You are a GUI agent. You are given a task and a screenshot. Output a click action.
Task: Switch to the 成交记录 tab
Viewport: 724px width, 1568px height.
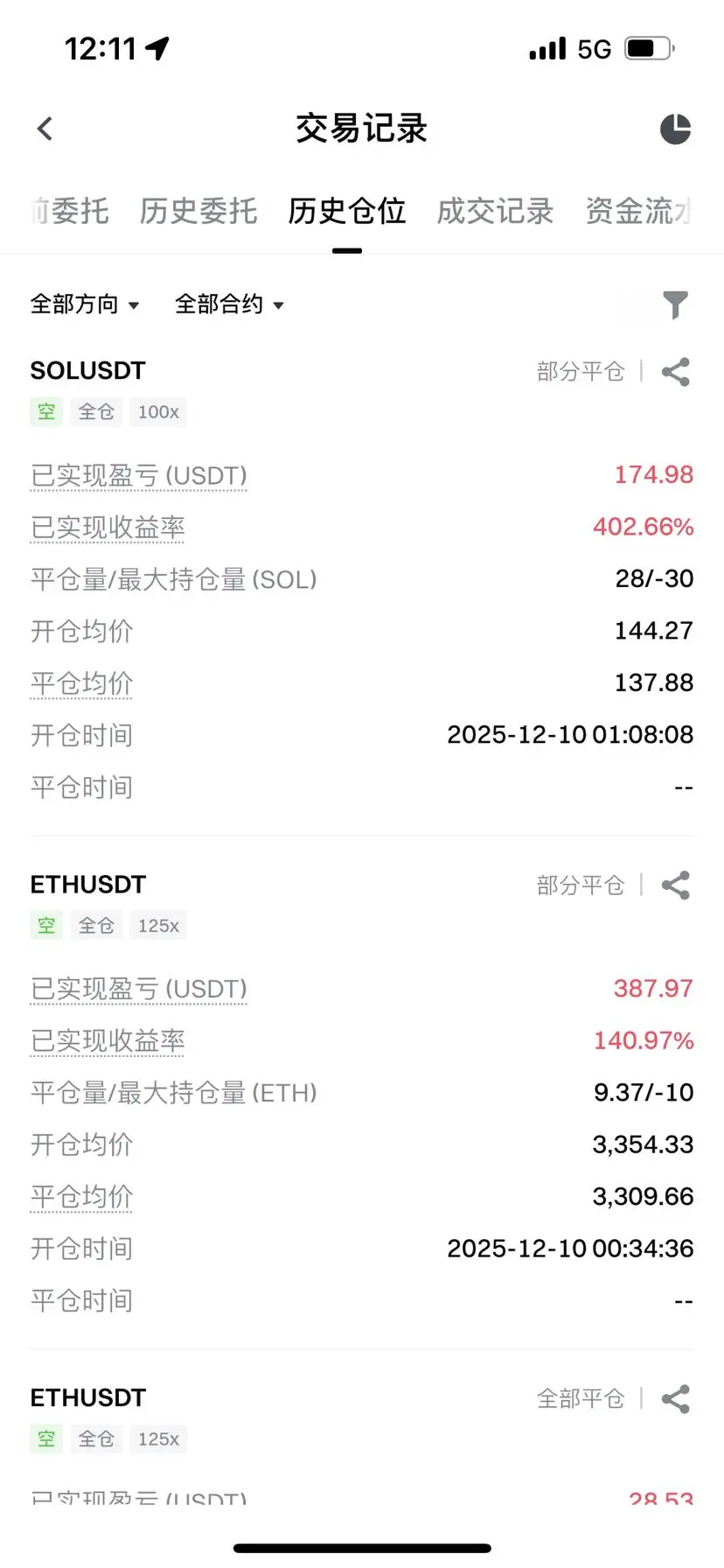495,211
